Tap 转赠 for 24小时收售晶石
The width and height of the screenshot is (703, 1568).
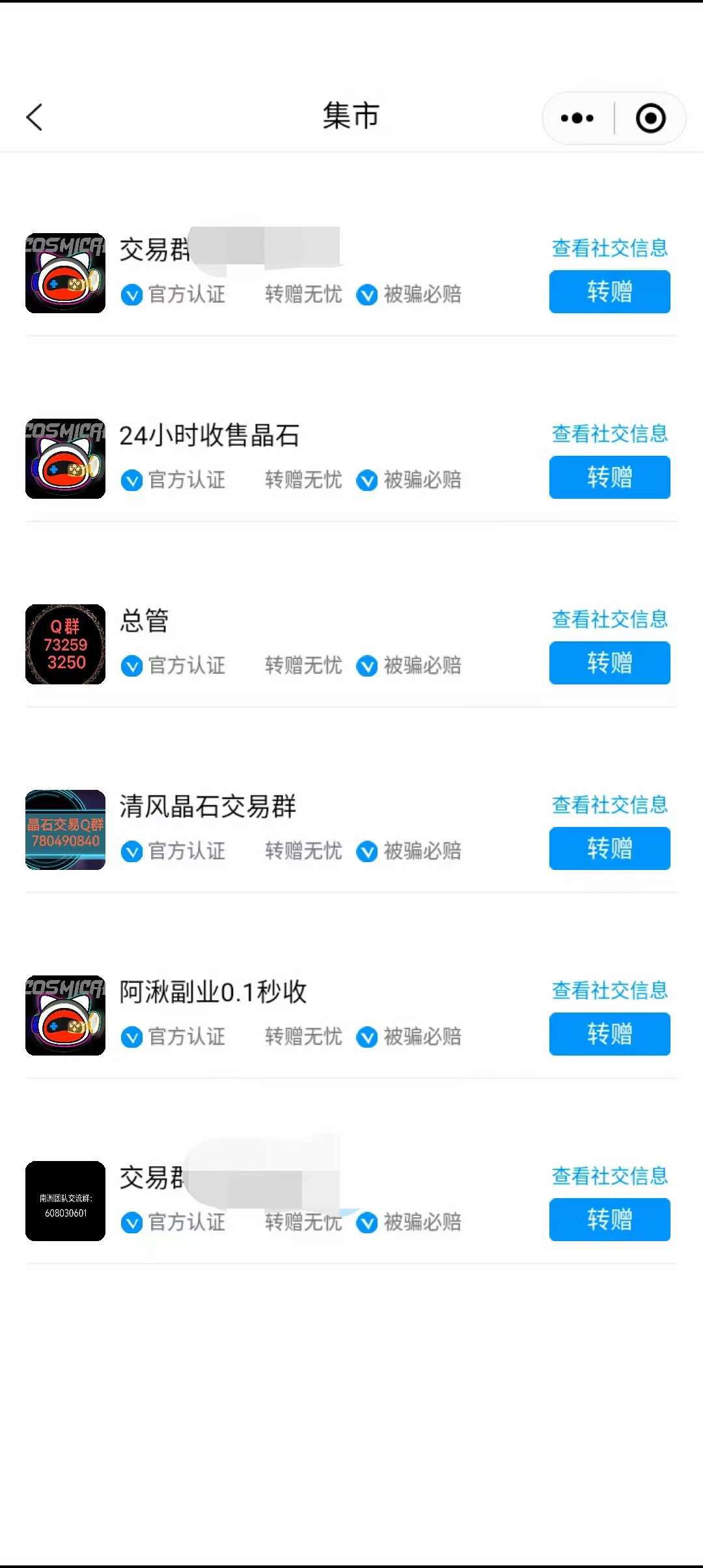click(x=609, y=477)
